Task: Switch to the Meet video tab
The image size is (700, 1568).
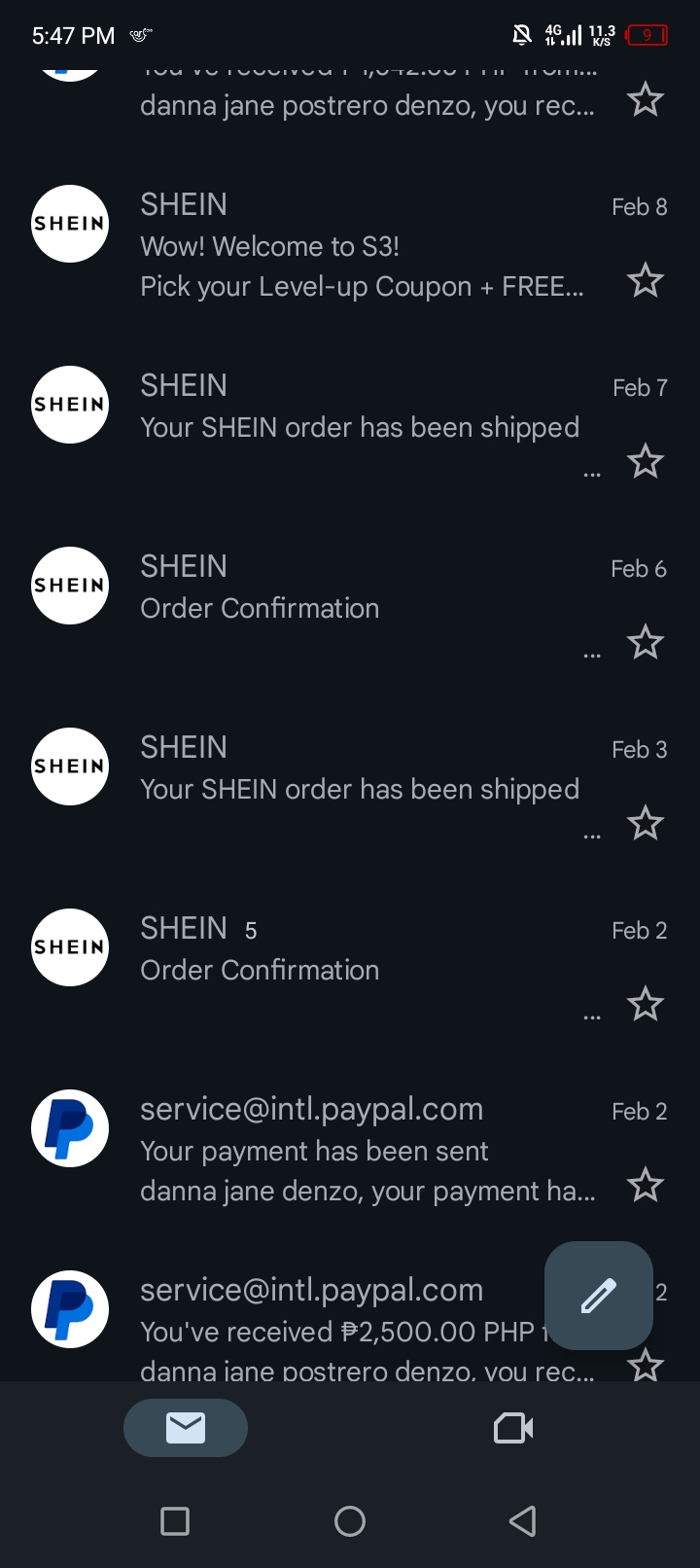Action: click(513, 1428)
